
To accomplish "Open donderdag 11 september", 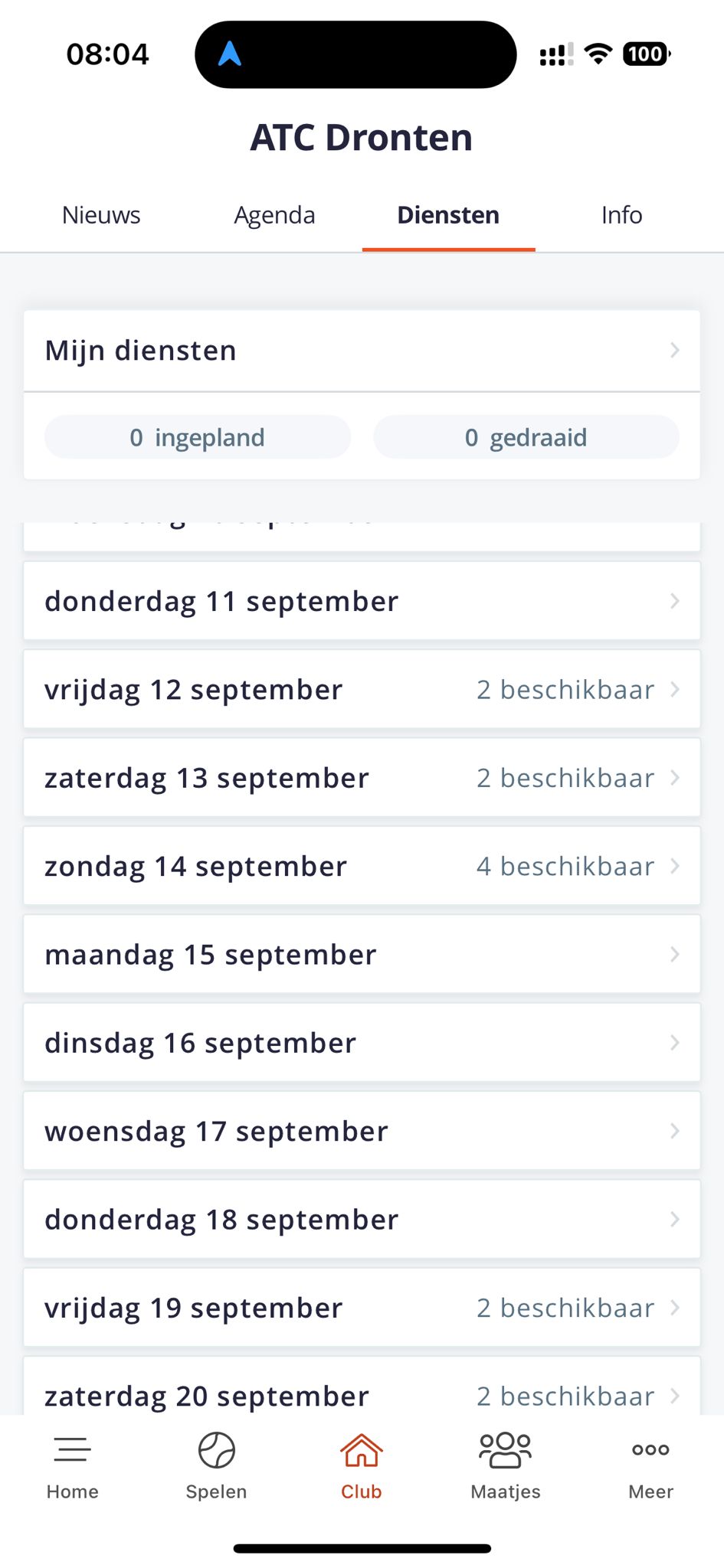I will pos(362,601).
